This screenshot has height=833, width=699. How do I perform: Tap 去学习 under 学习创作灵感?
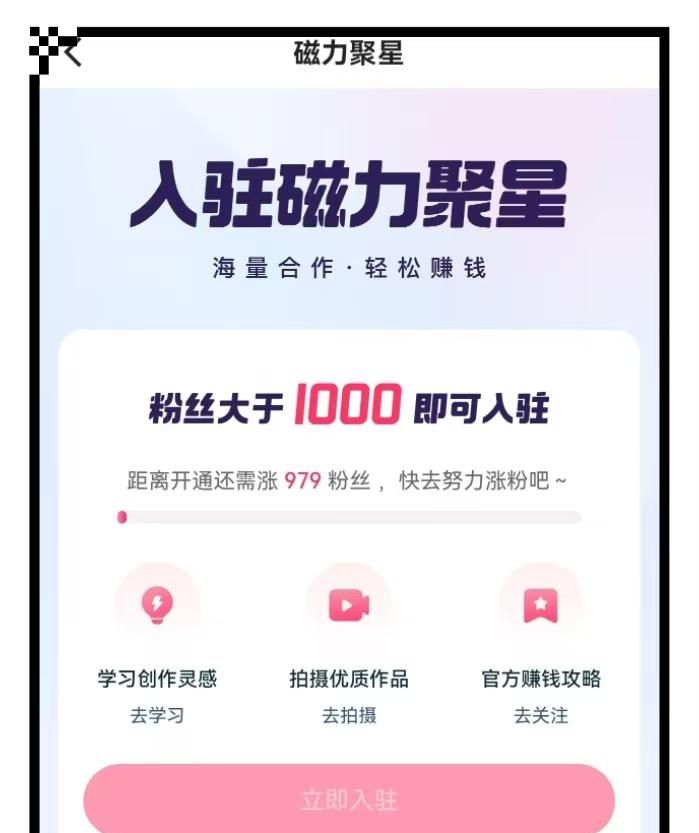click(157, 716)
